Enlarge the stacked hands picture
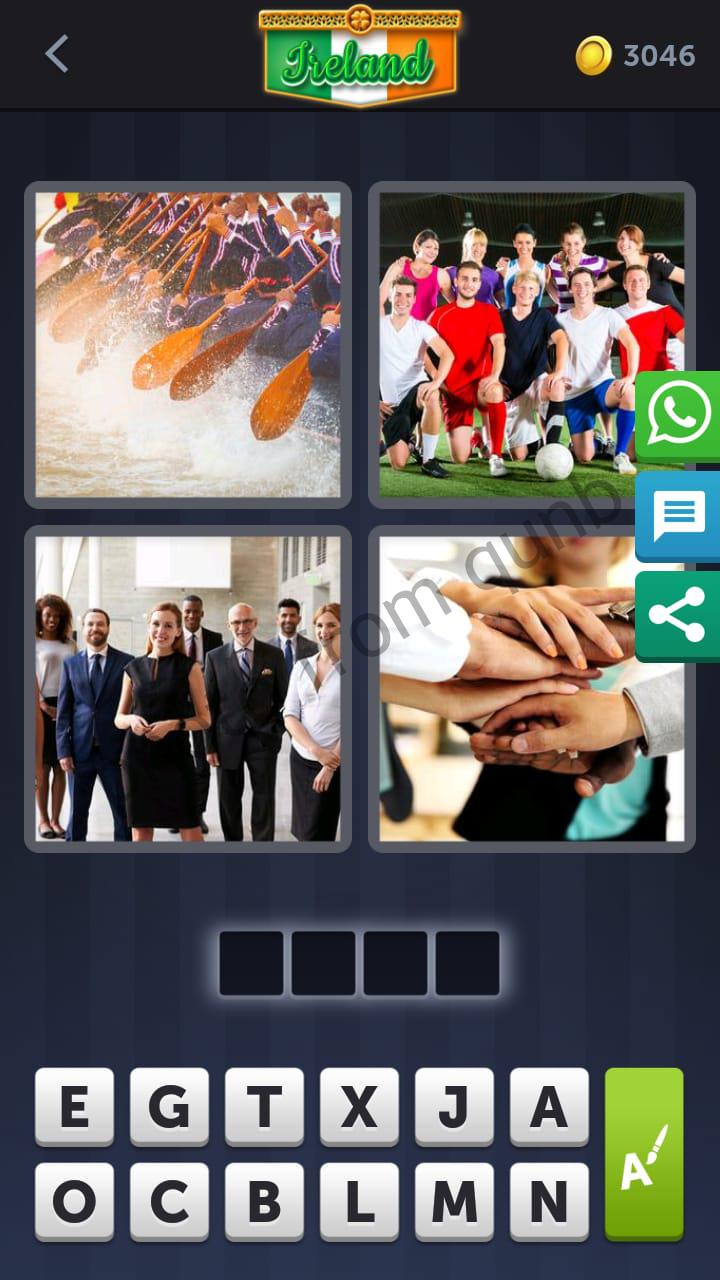This screenshot has width=720, height=1280. click(531, 689)
